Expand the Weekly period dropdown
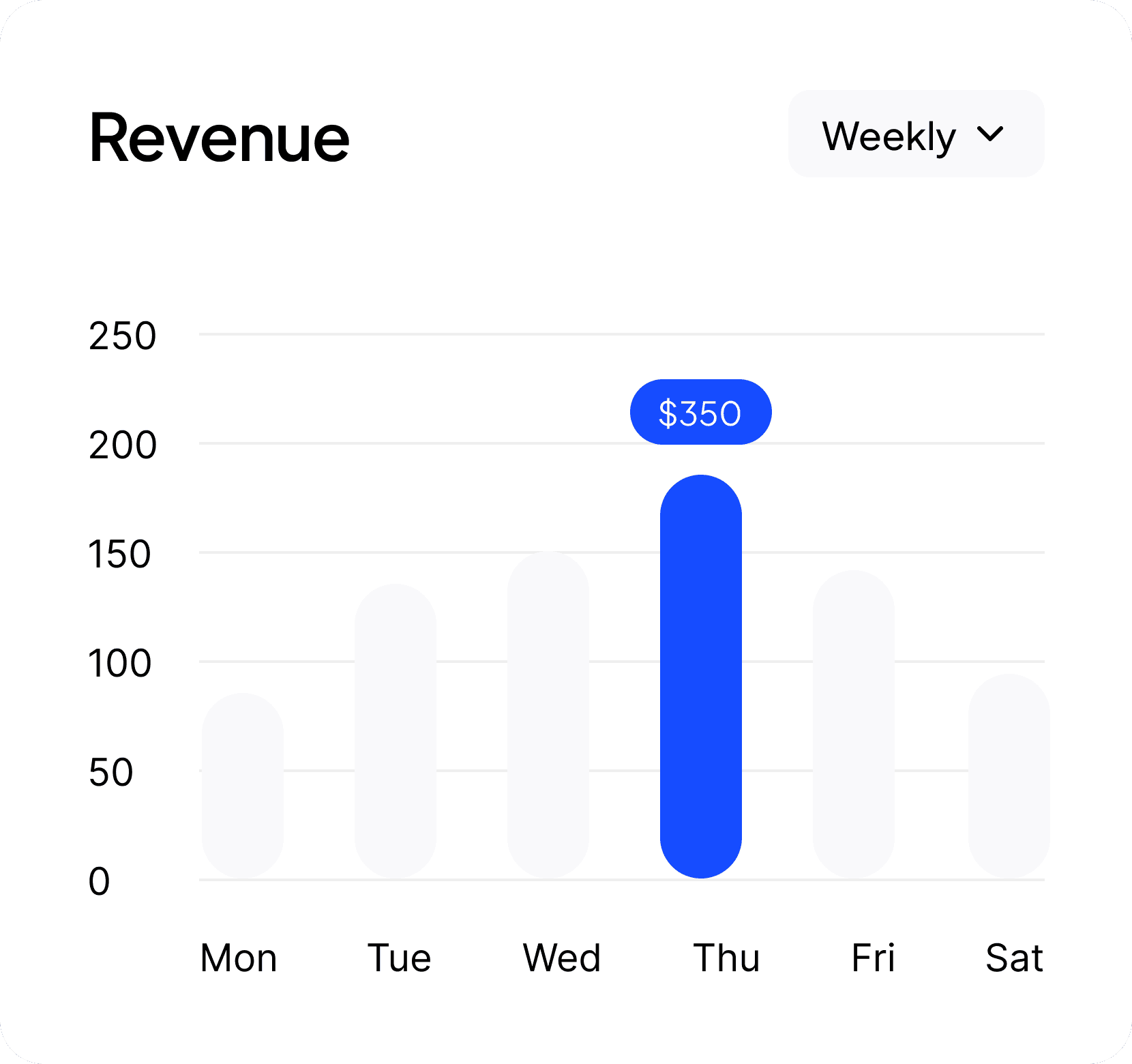Image resolution: width=1132 pixels, height=1064 pixels. [x=916, y=134]
